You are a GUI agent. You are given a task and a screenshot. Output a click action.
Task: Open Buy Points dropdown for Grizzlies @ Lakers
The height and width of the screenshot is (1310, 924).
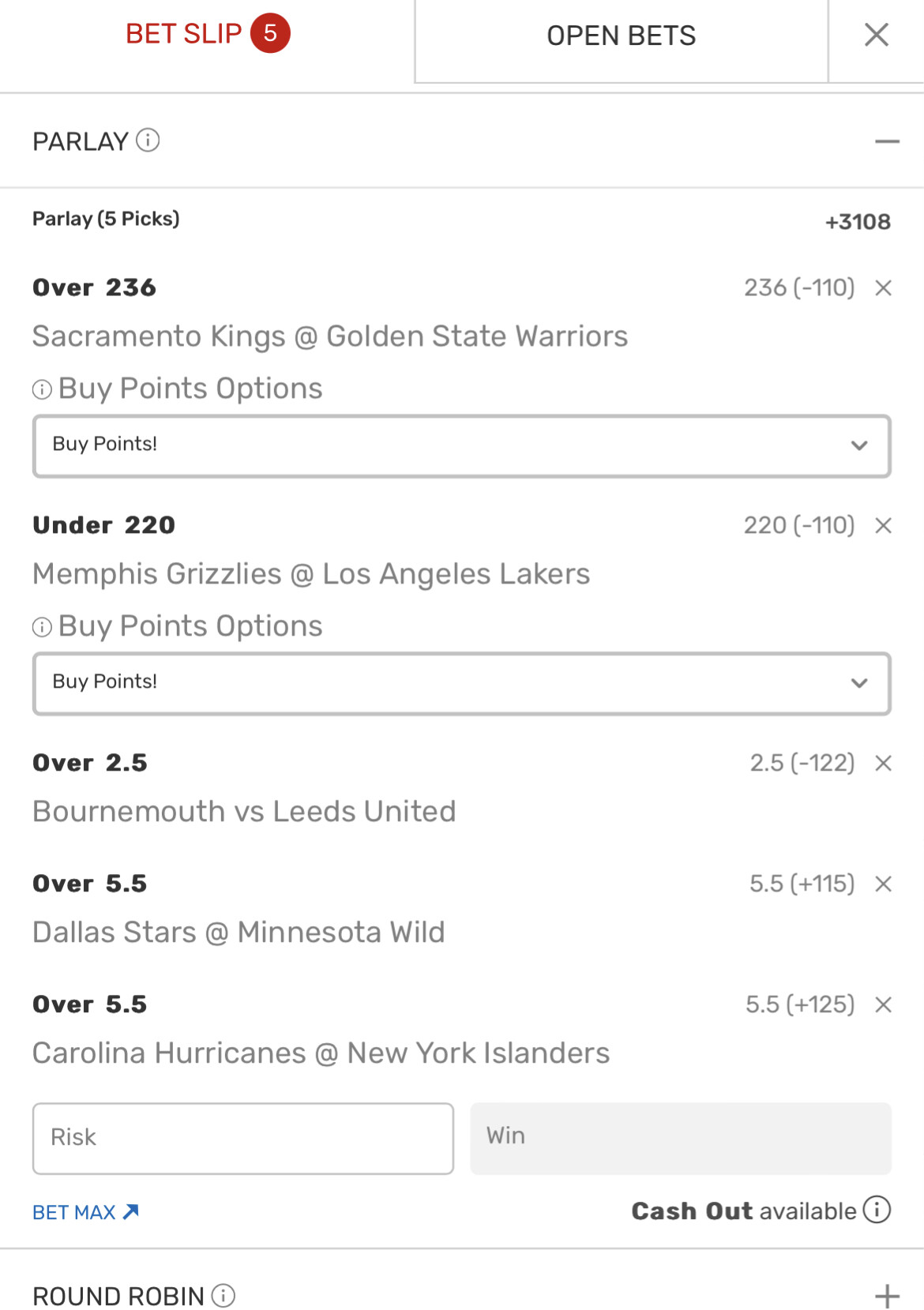(x=461, y=684)
